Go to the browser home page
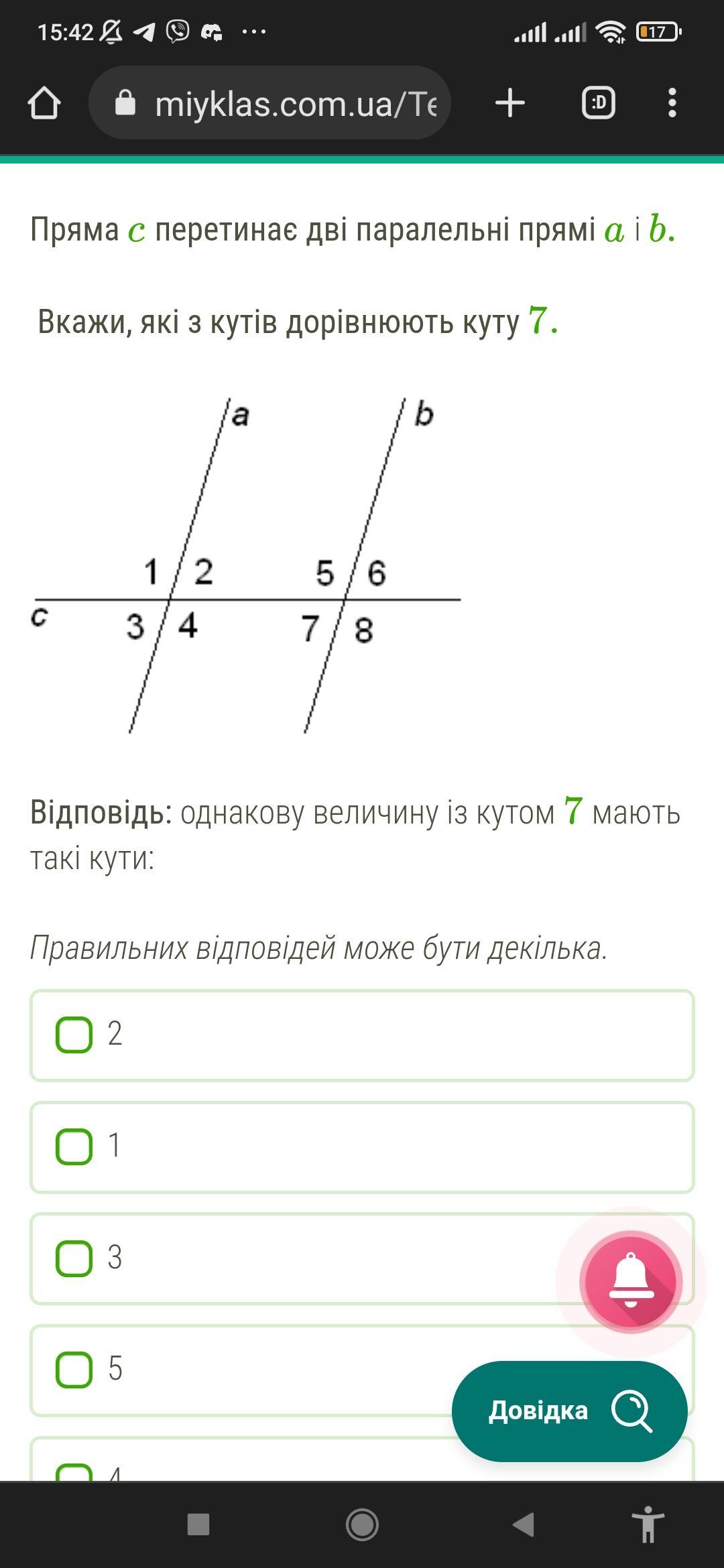Screen dimensions: 724x1568 coord(44,104)
